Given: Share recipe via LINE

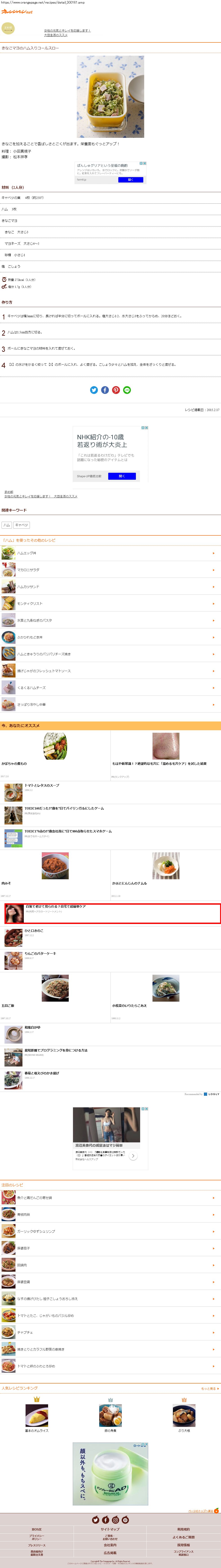Looking at the screenshot, I should [x=127, y=390].
